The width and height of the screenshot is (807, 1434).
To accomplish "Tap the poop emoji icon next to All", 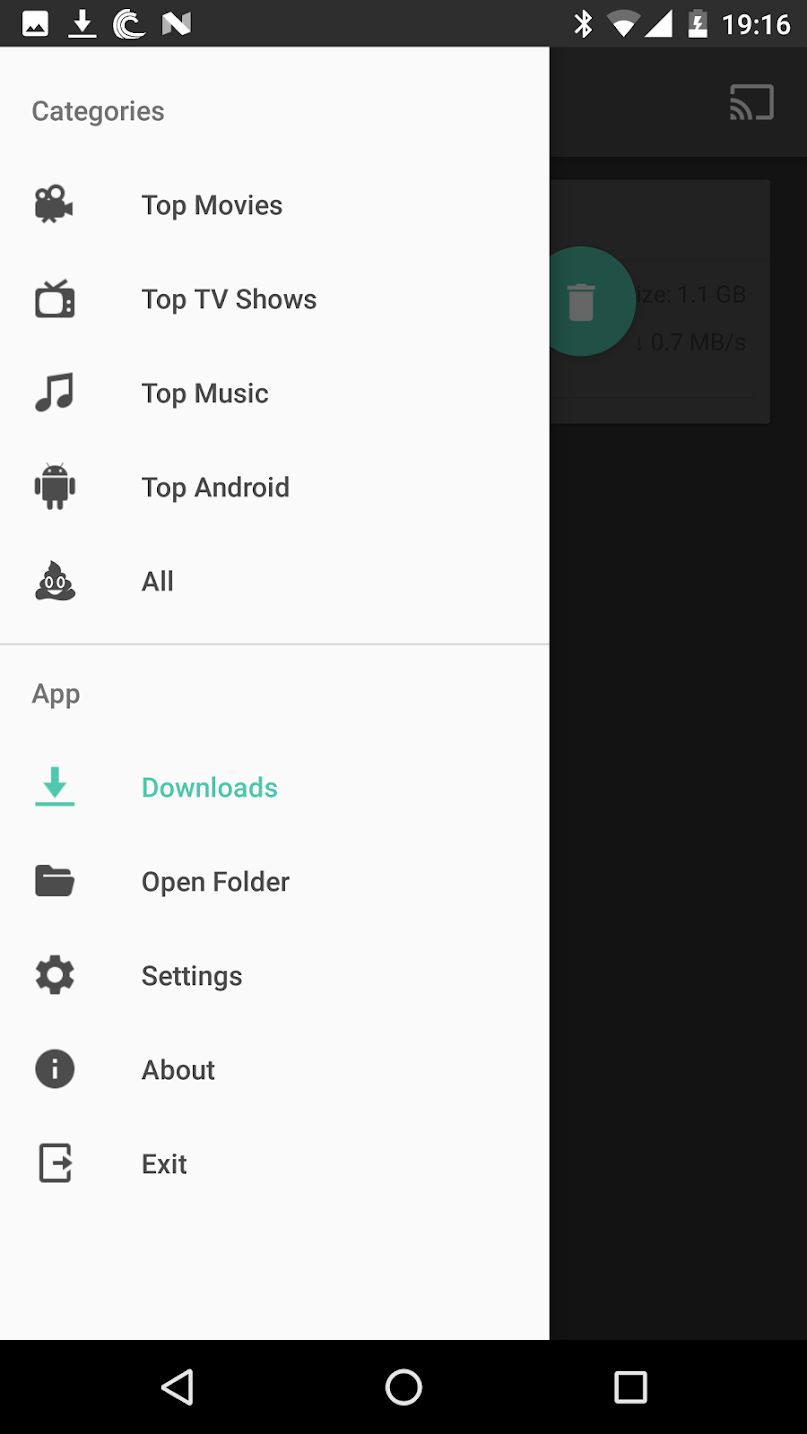I will tap(54, 580).
